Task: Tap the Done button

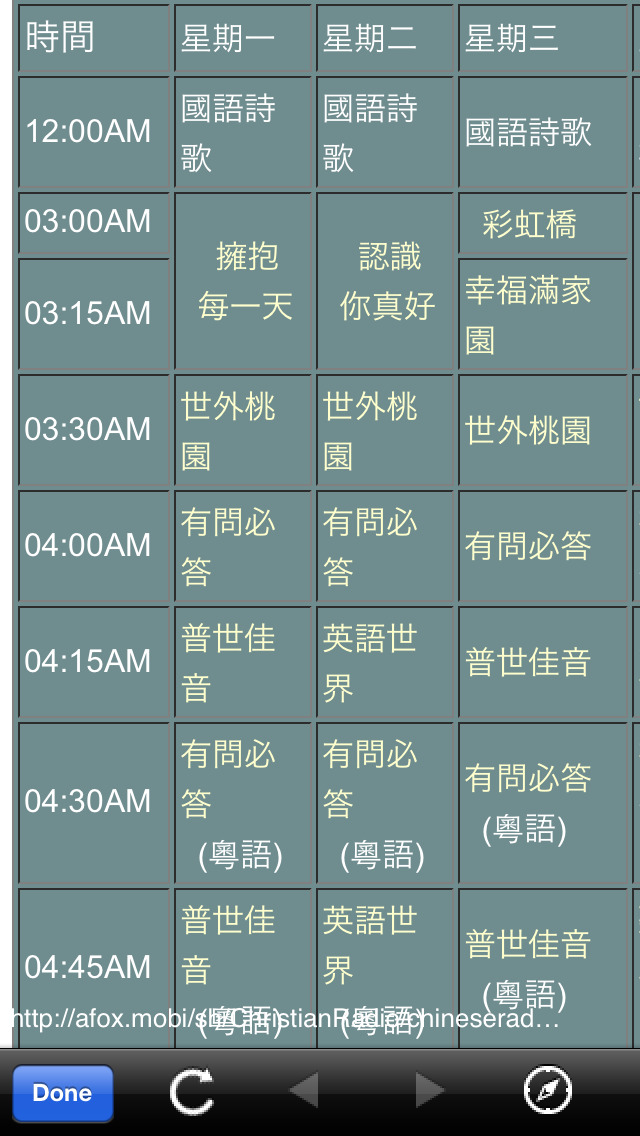Action: point(63,1093)
